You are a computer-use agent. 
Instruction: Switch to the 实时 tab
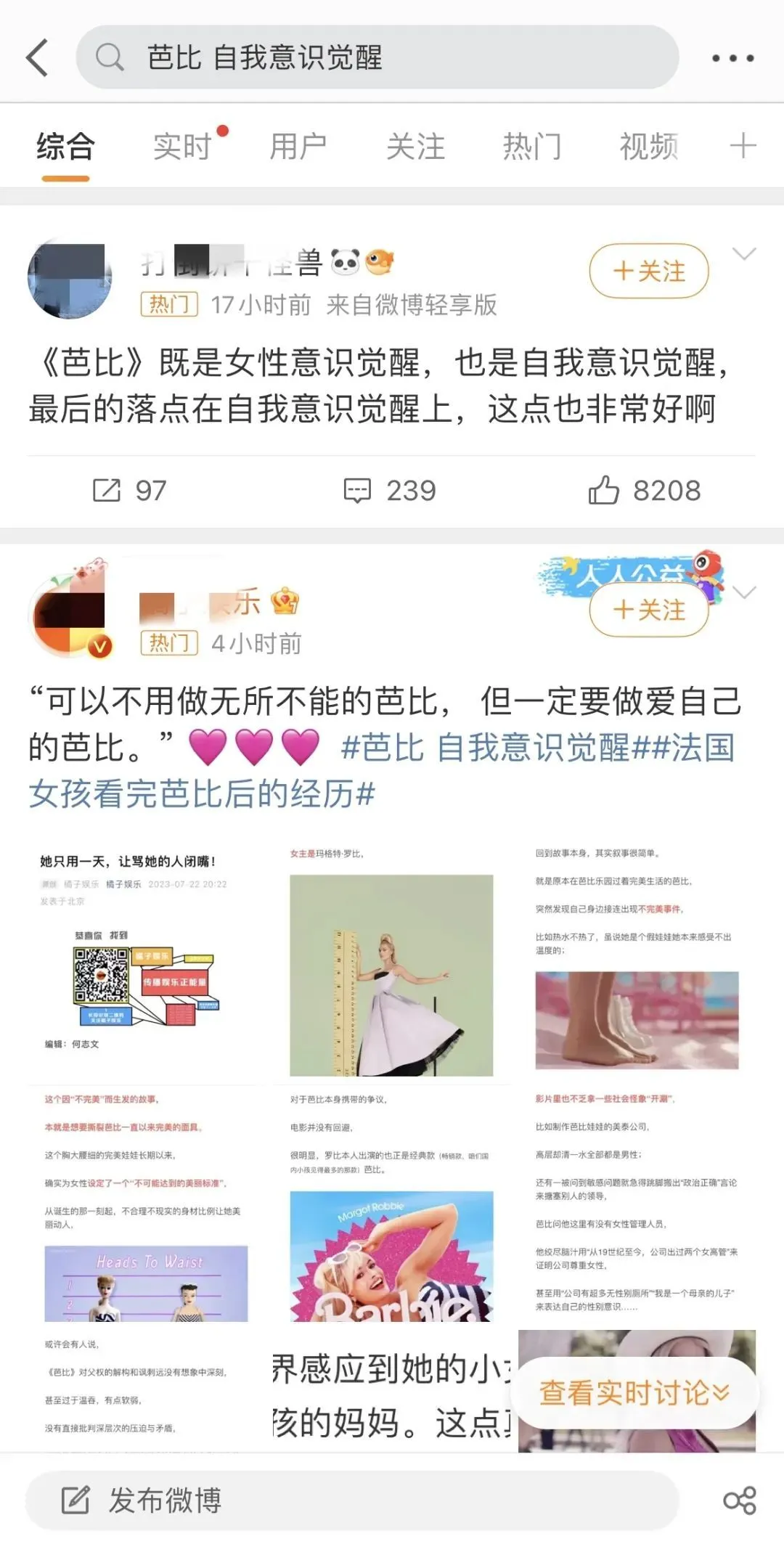pyautogui.click(x=182, y=147)
